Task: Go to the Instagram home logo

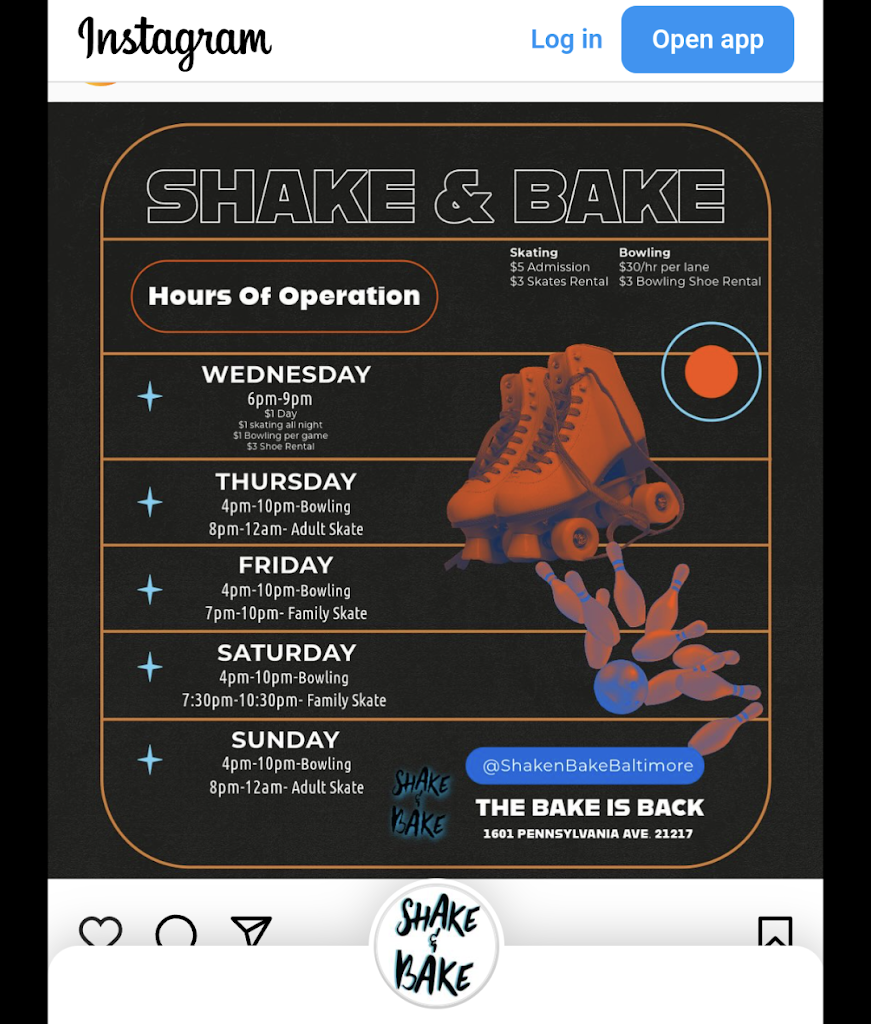Action: point(174,42)
